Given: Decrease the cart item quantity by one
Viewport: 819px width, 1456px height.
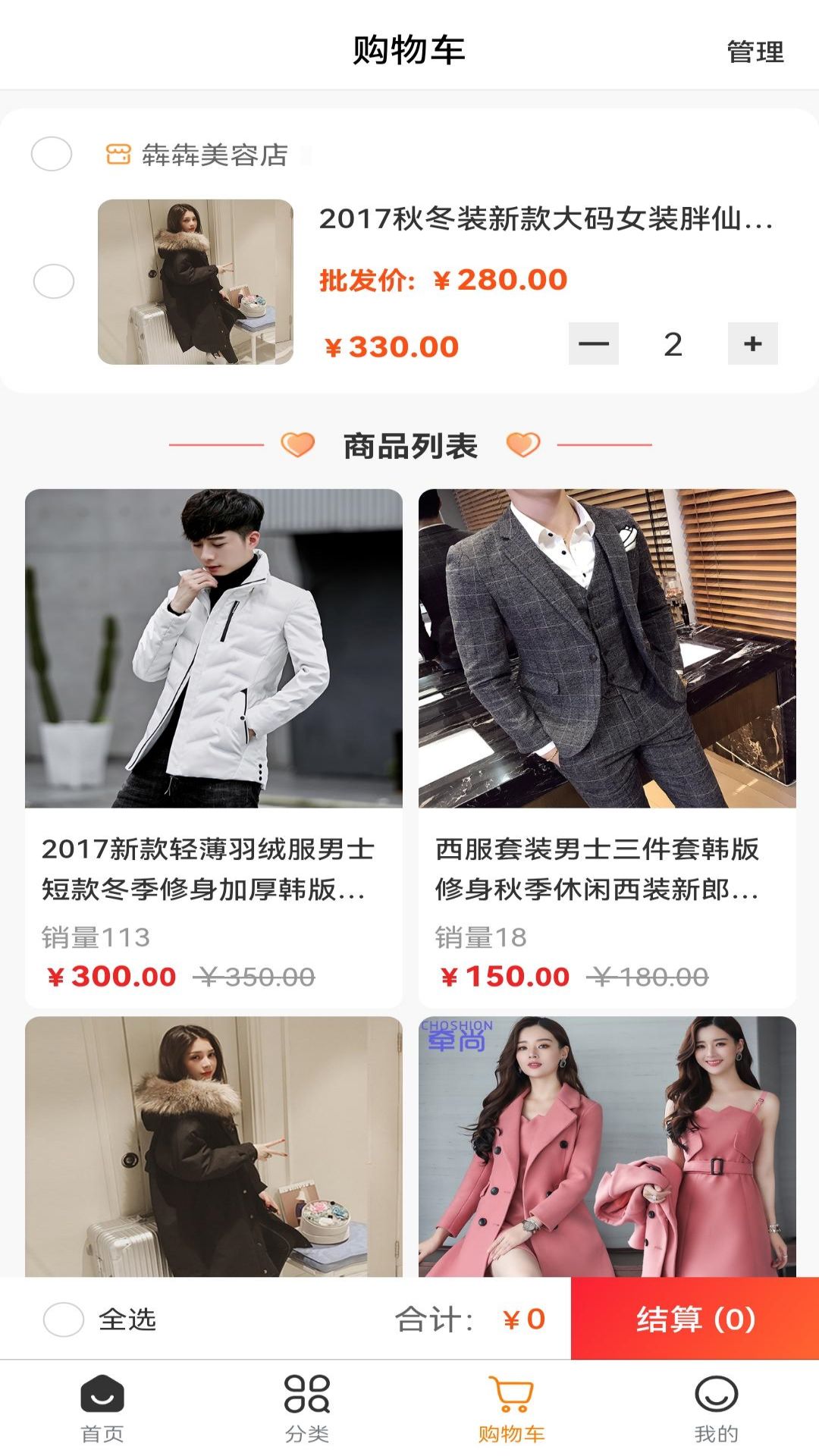Looking at the screenshot, I should pos(593,344).
